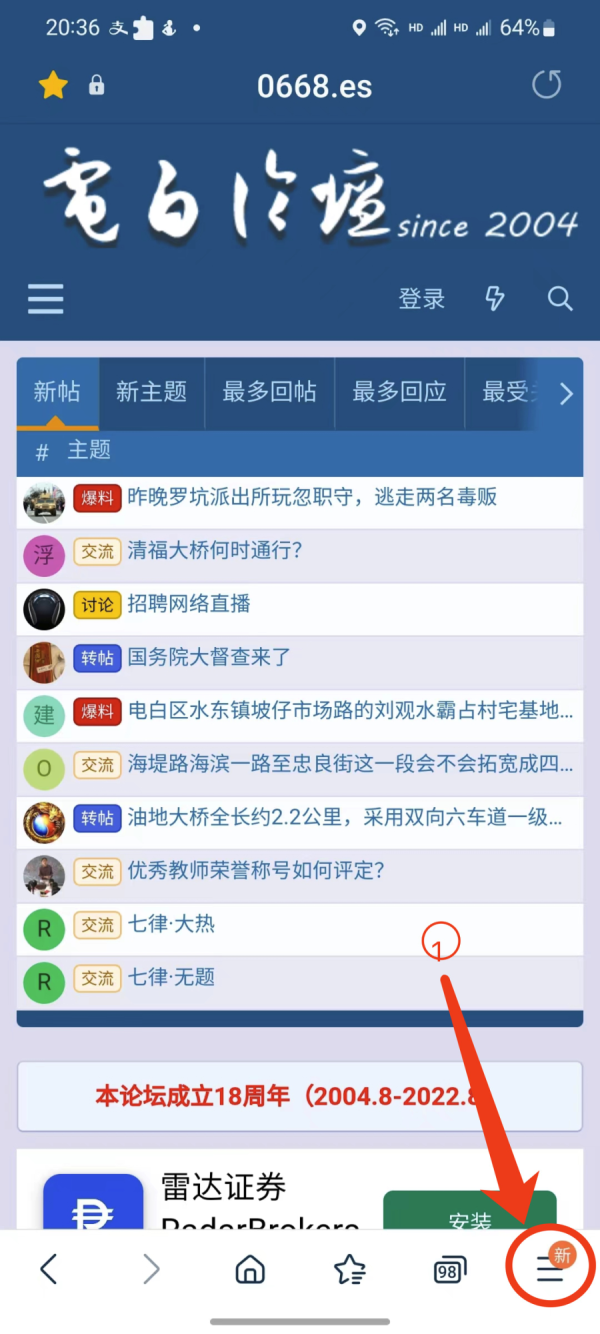The image size is (600, 1334).
Task: Go to the browser home page
Action: coord(249,1270)
